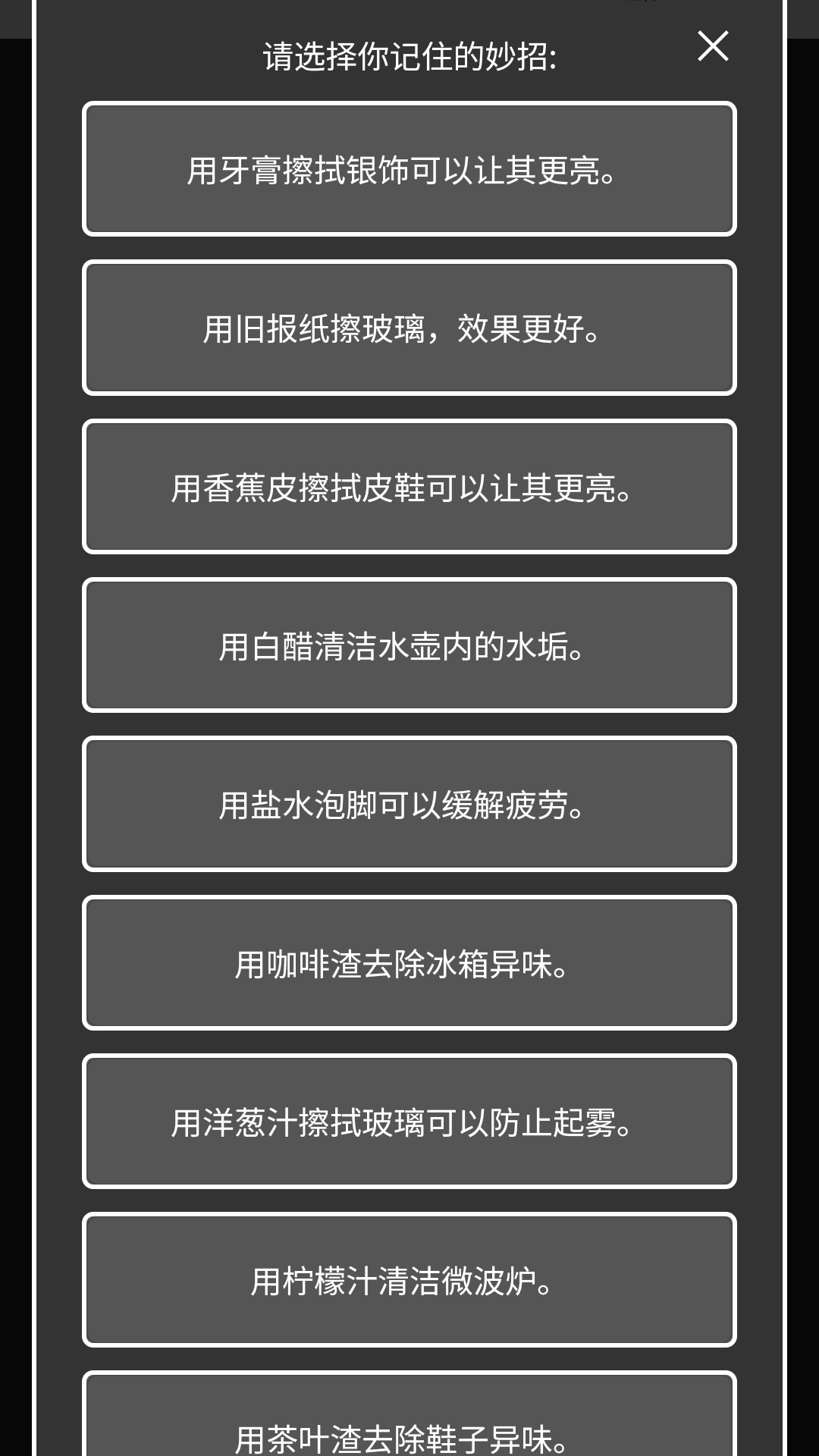Select the toothpaste silver jewelry tip
Viewport: 819px width, 1456px height.
409,169
